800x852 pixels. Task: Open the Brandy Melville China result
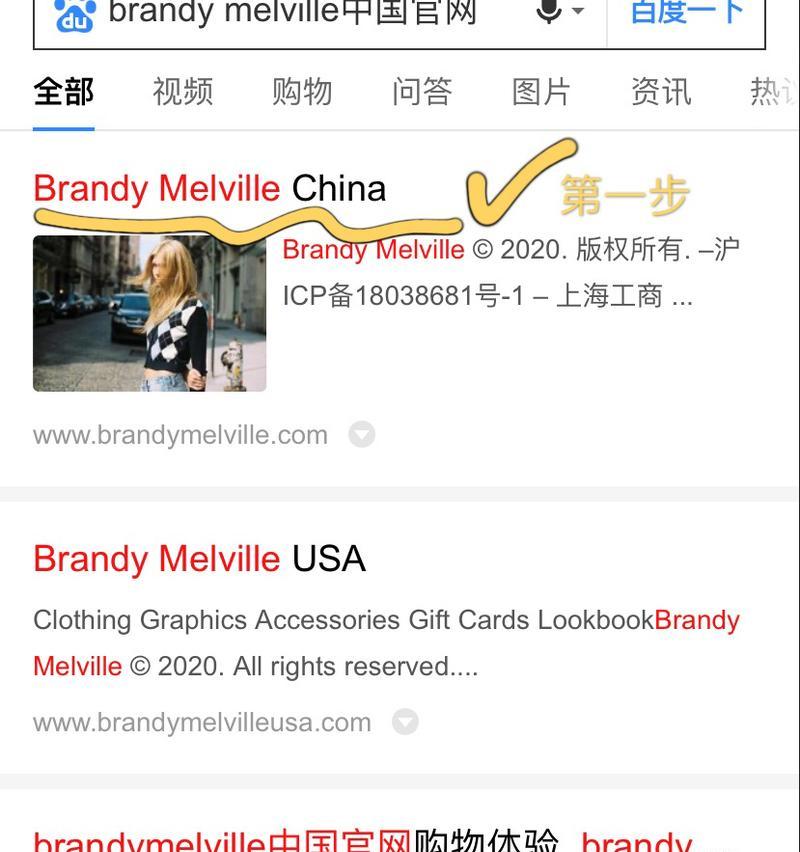(210, 188)
